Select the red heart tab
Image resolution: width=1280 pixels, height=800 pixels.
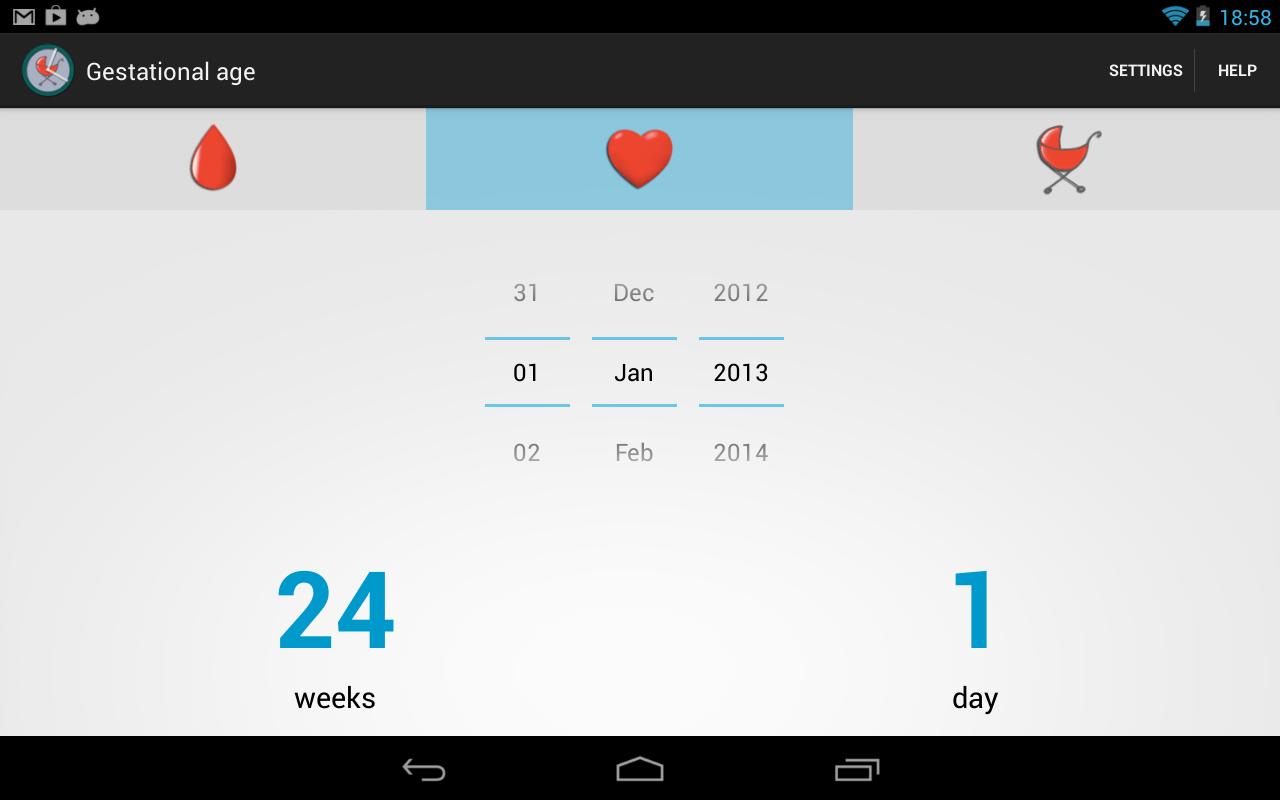(x=639, y=159)
